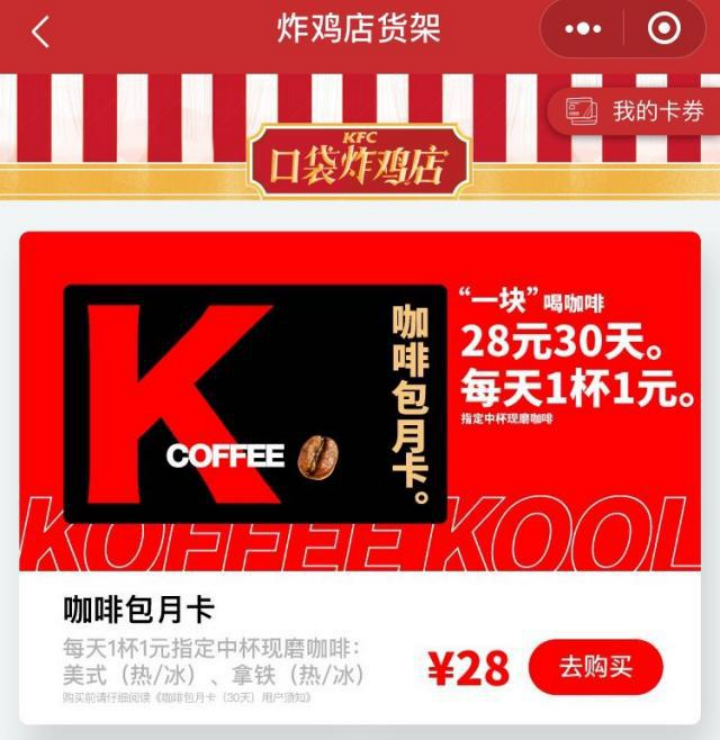The width and height of the screenshot is (720, 740).
Task: Open the mini program more options menu
Action: tap(583, 30)
